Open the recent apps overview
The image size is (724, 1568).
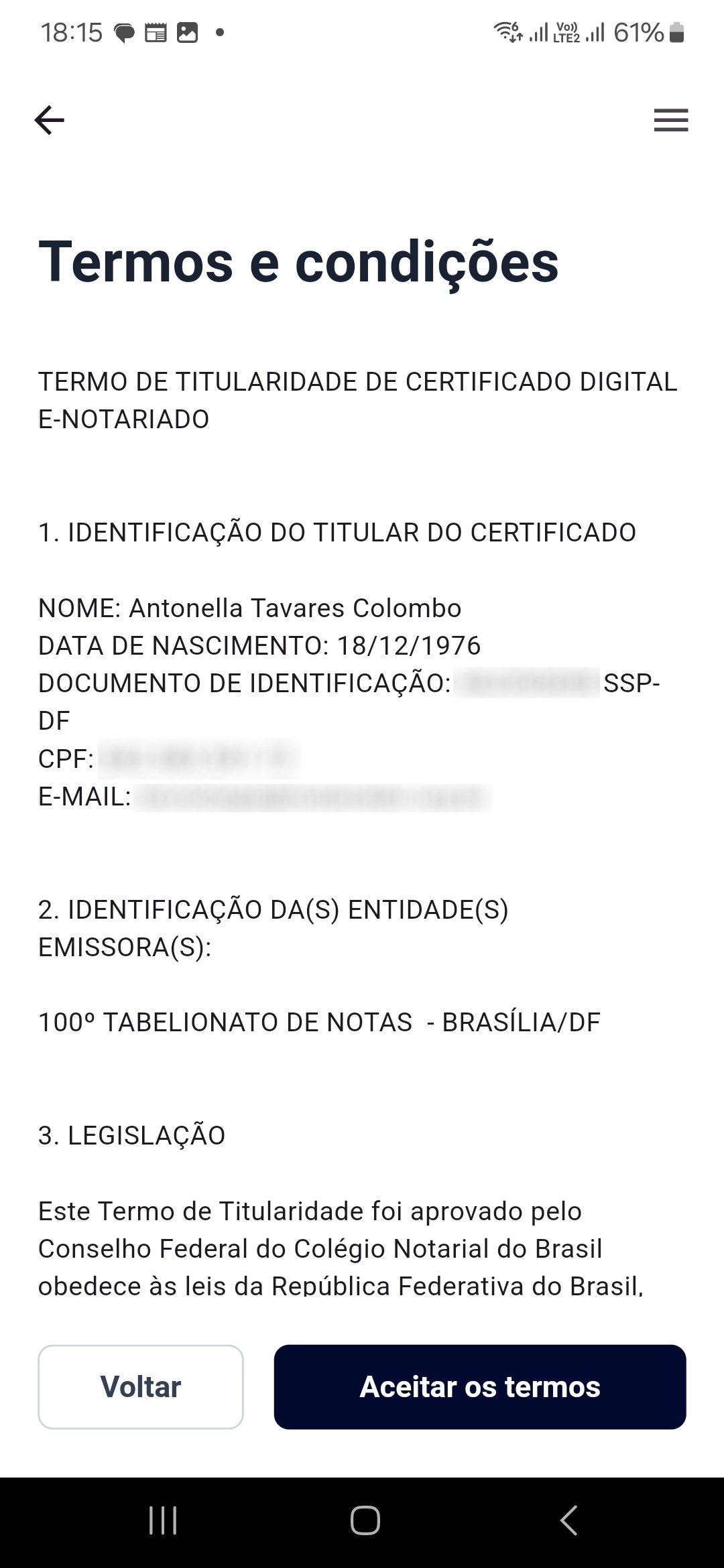pyautogui.click(x=163, y=1520)
